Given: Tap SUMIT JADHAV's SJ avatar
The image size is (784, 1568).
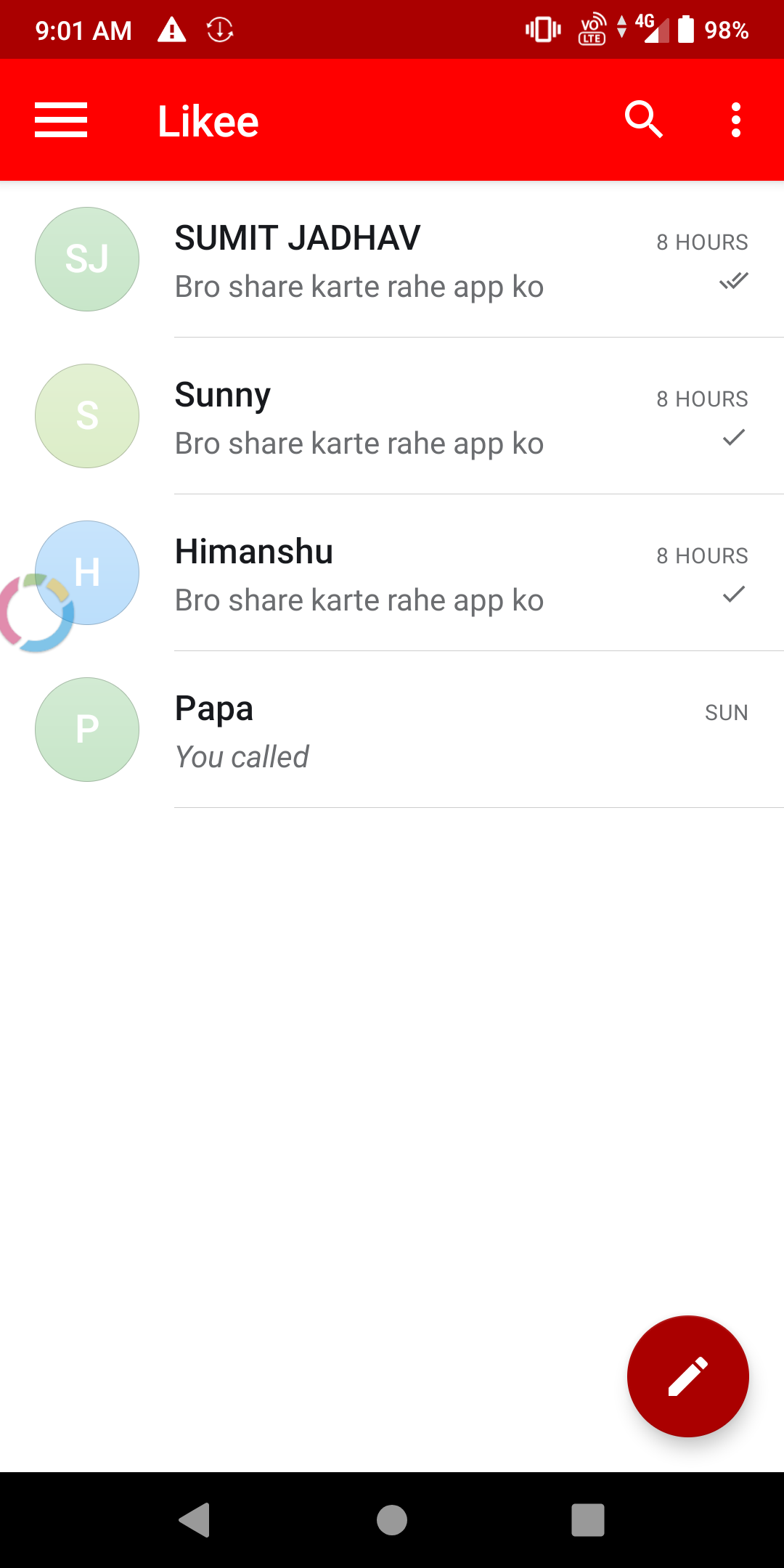Looking at the screenshot, I should pos(86,259).
